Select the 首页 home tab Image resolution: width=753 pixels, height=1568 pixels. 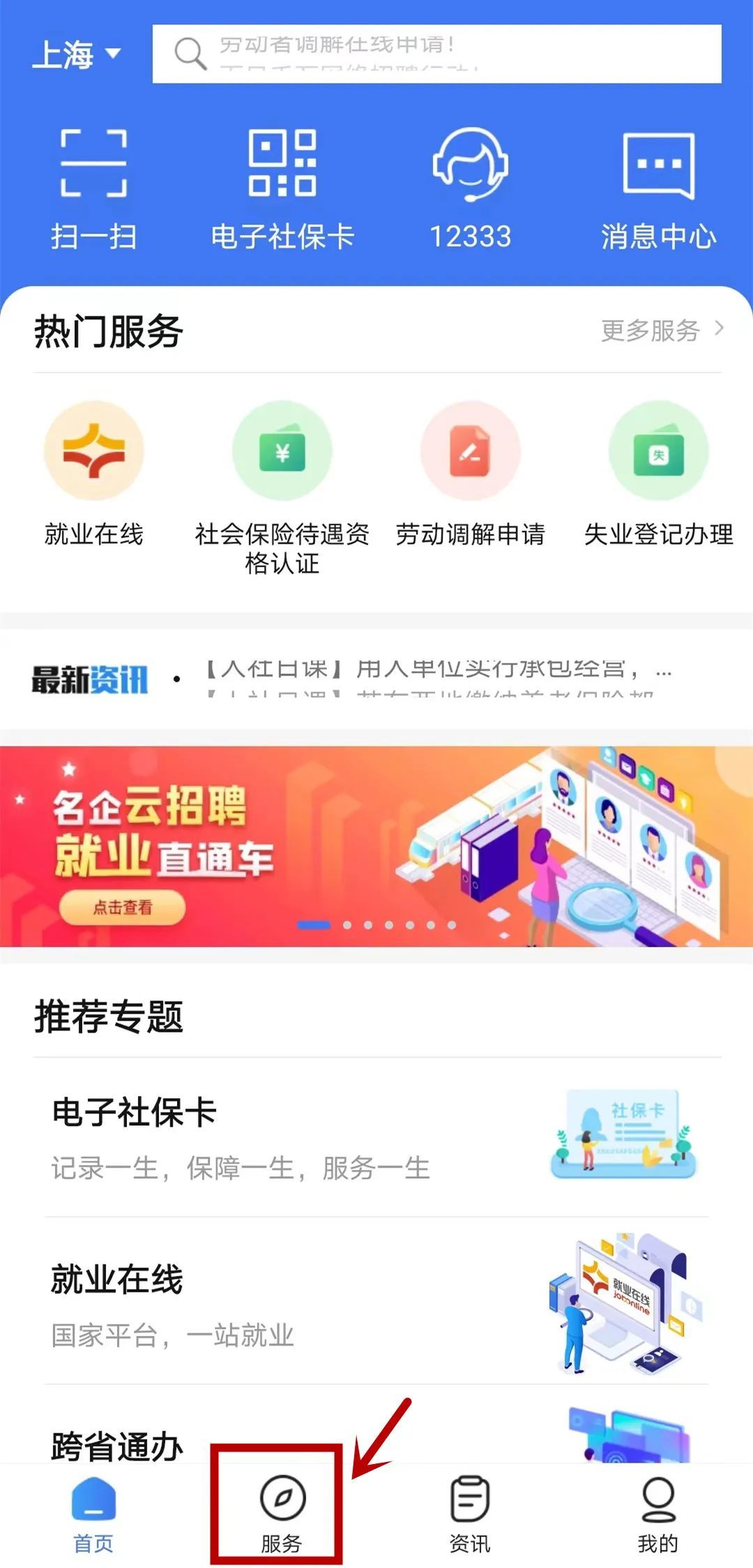point(93,1513)
